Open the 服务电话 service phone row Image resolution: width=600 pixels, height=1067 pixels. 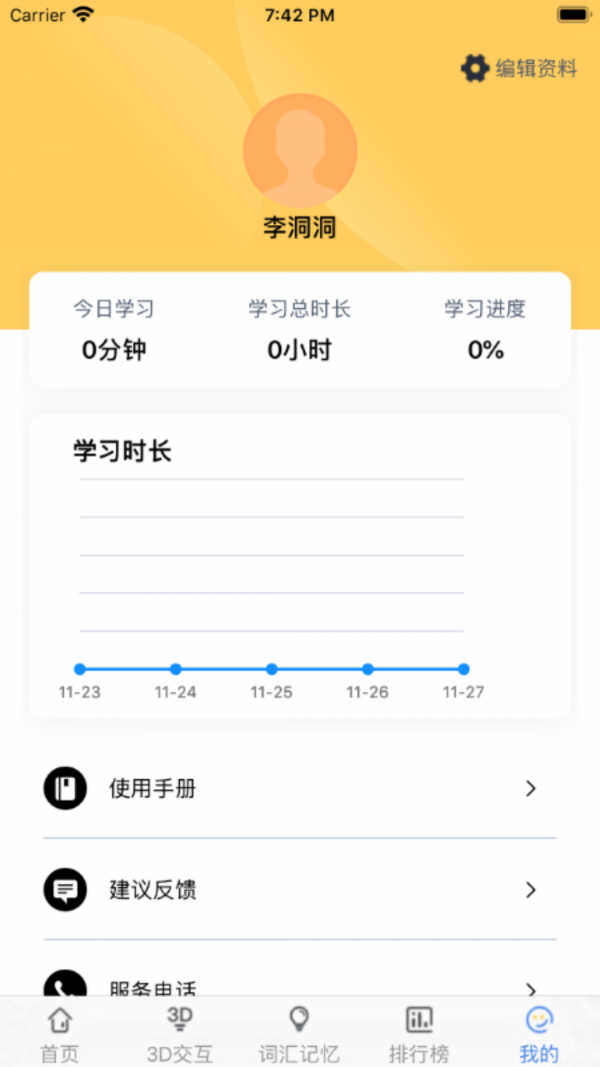pyautogui.click(x=300, y=985)
